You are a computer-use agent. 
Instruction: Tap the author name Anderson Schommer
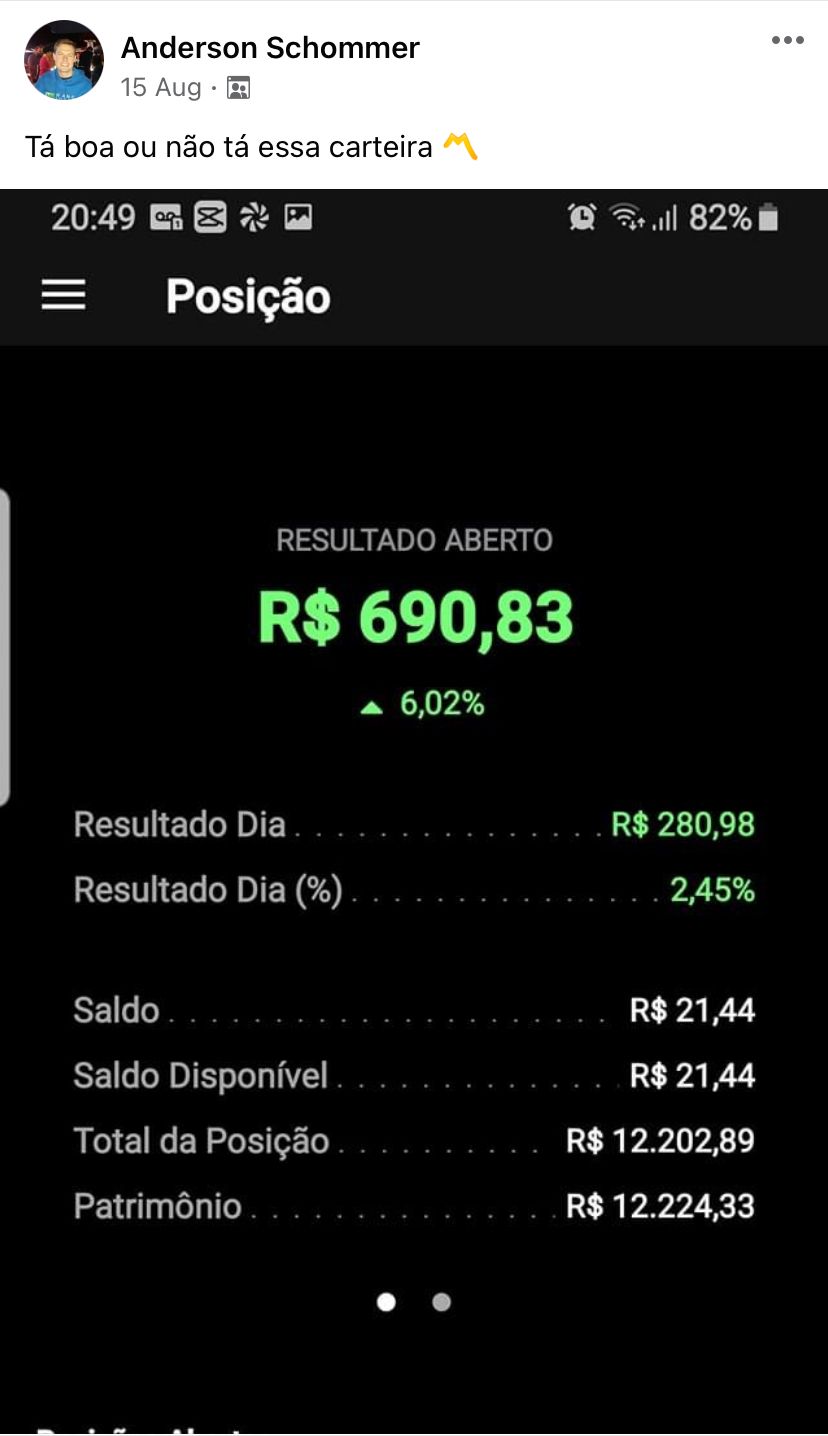pos(270,47)
